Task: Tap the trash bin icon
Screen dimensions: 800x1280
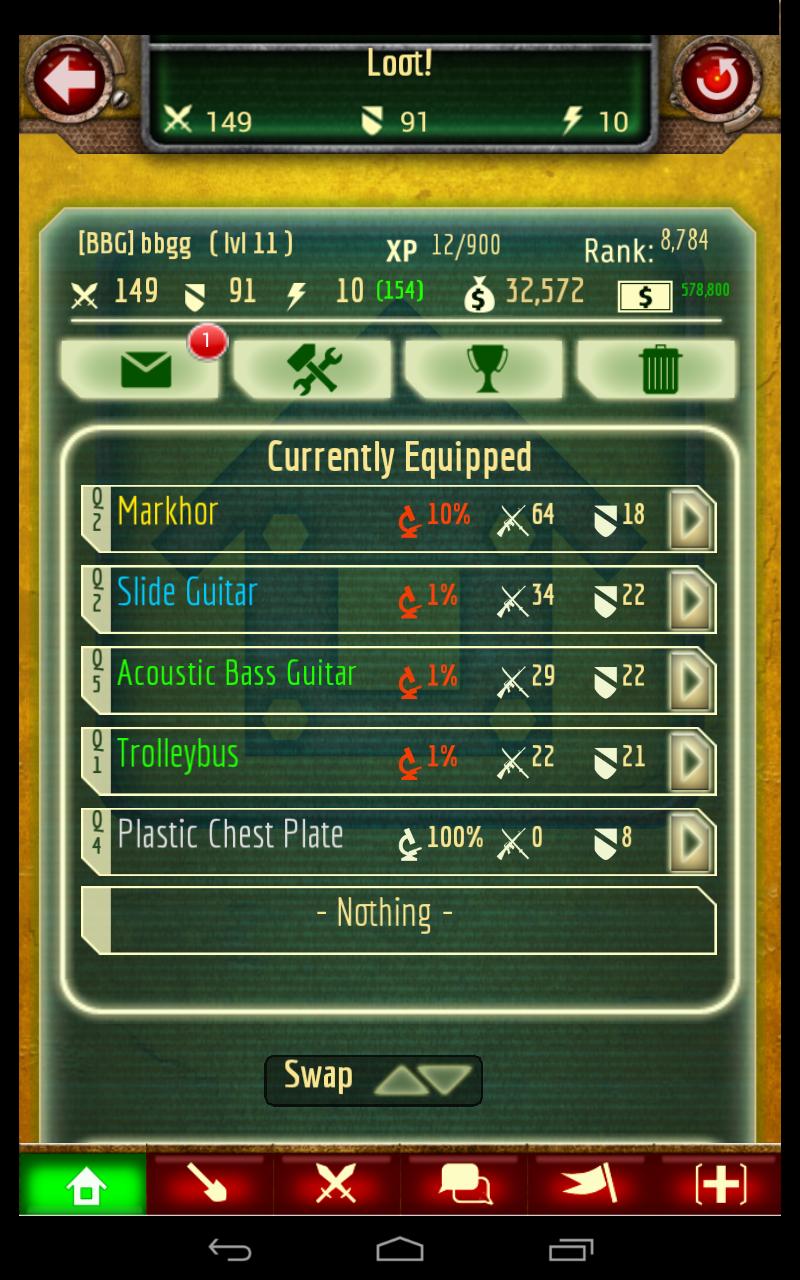Action: (660, 369)
